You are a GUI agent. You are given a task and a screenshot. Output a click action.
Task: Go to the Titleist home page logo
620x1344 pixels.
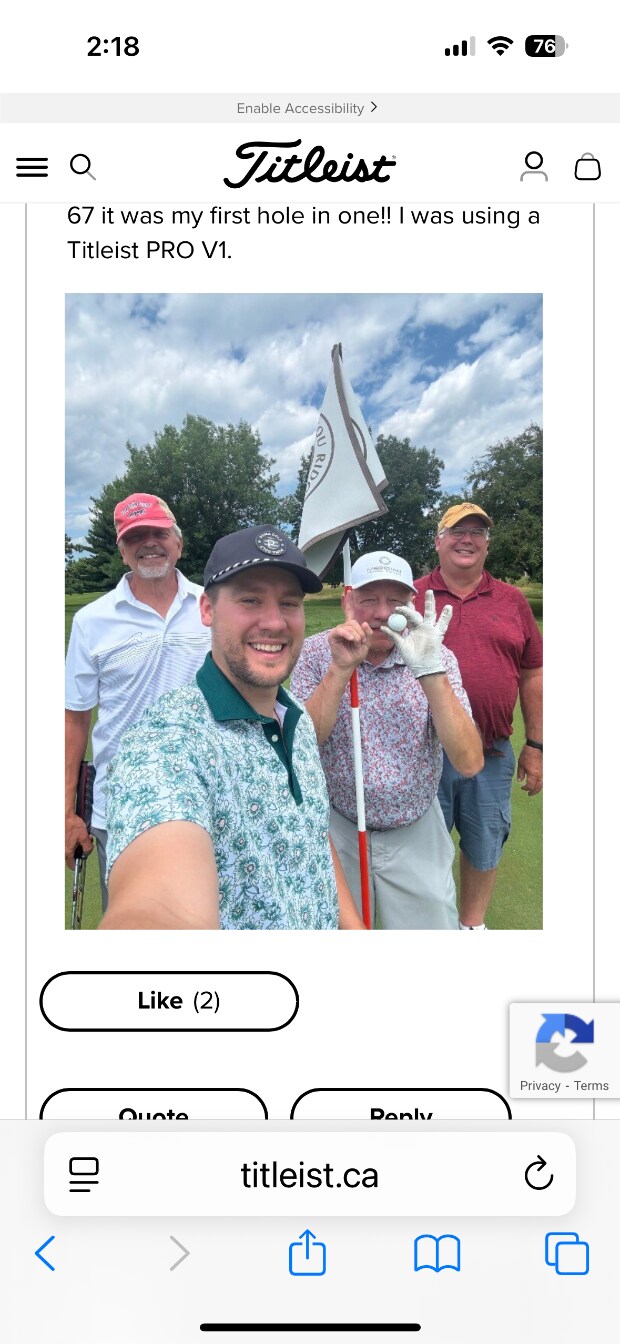pos(309,166)
